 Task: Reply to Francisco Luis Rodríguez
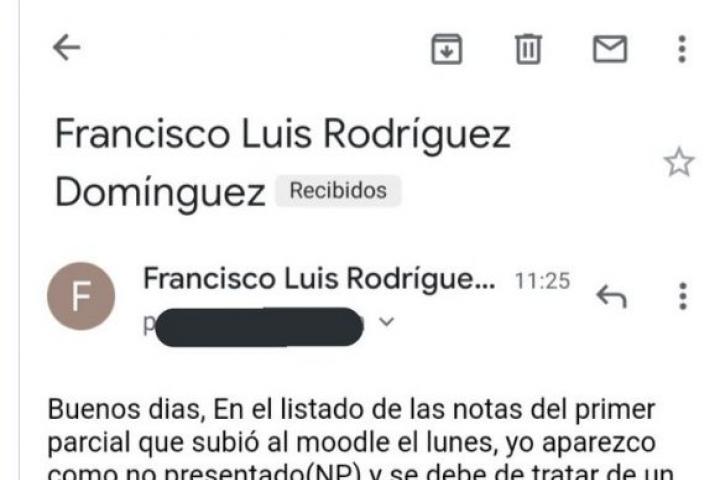[x=611, y=296]
